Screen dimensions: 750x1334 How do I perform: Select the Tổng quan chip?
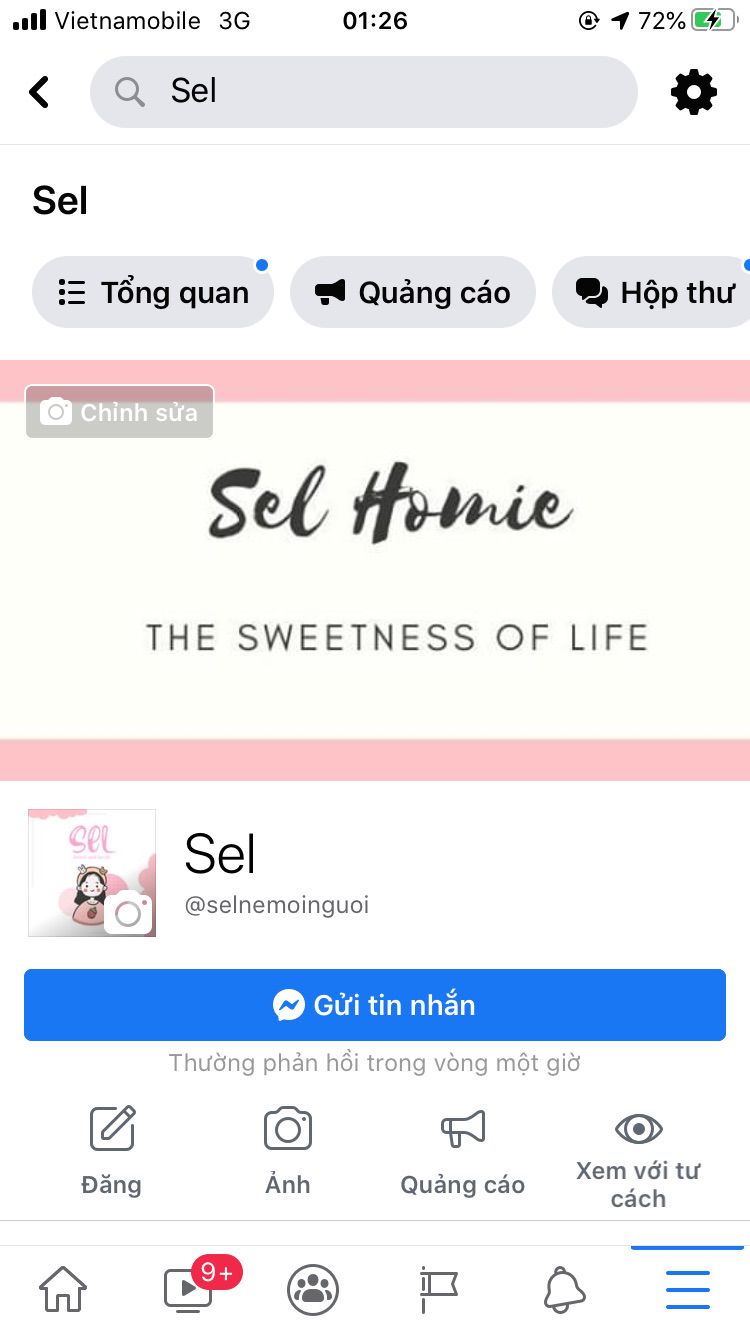pos(153,293)
